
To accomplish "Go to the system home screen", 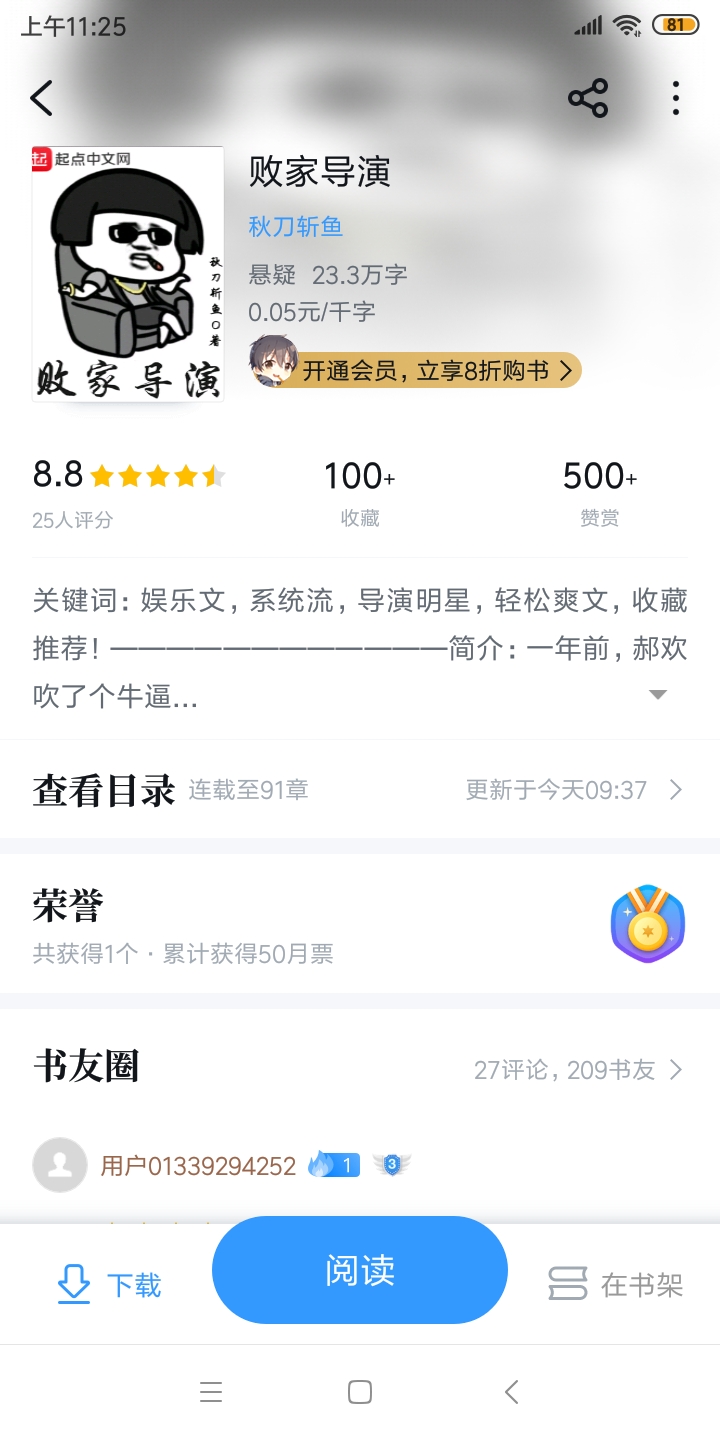I will [360, 1392].
